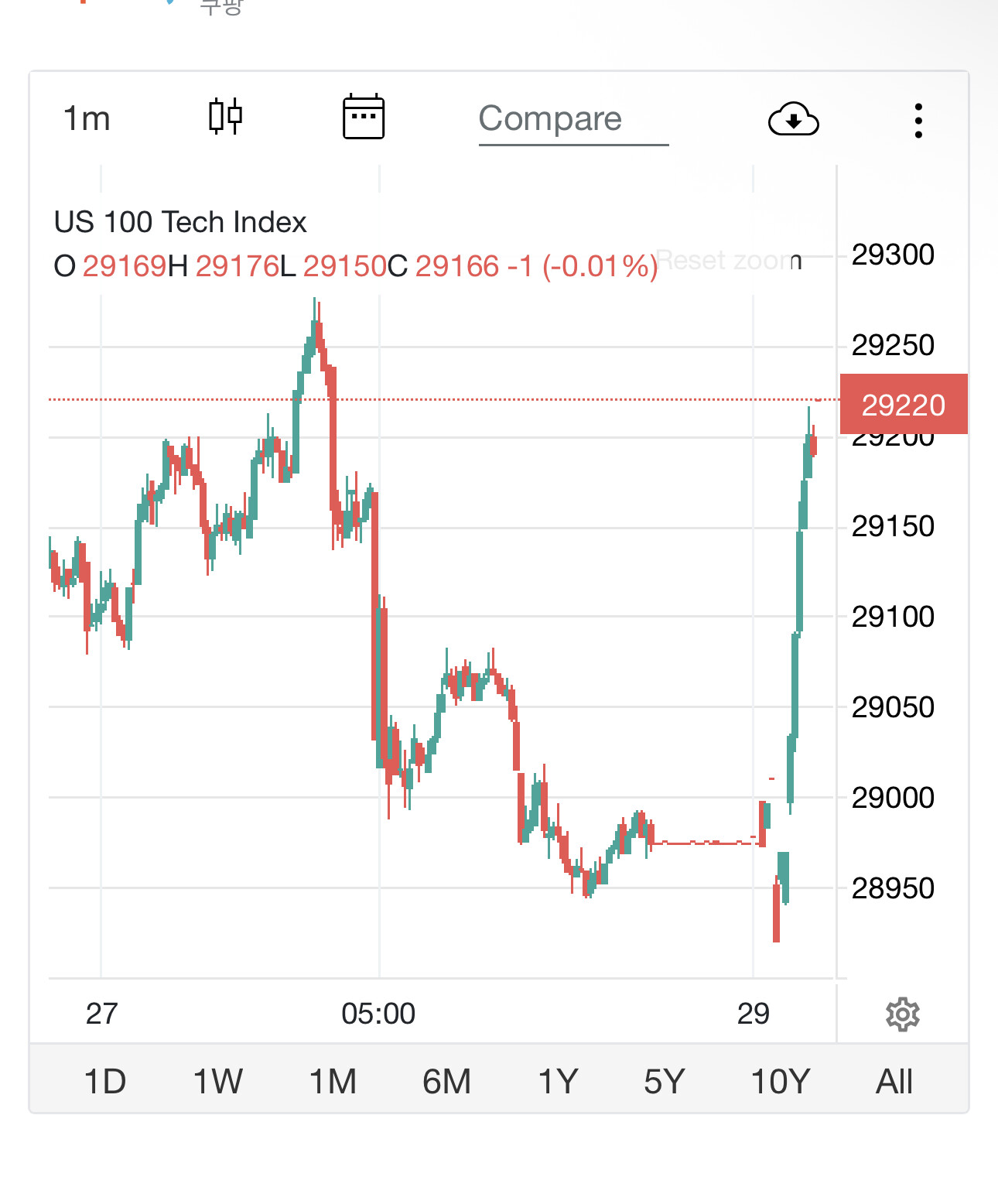
Task: Show the 1Y range
Action: pyautogui.click(x=558, y=1081)
